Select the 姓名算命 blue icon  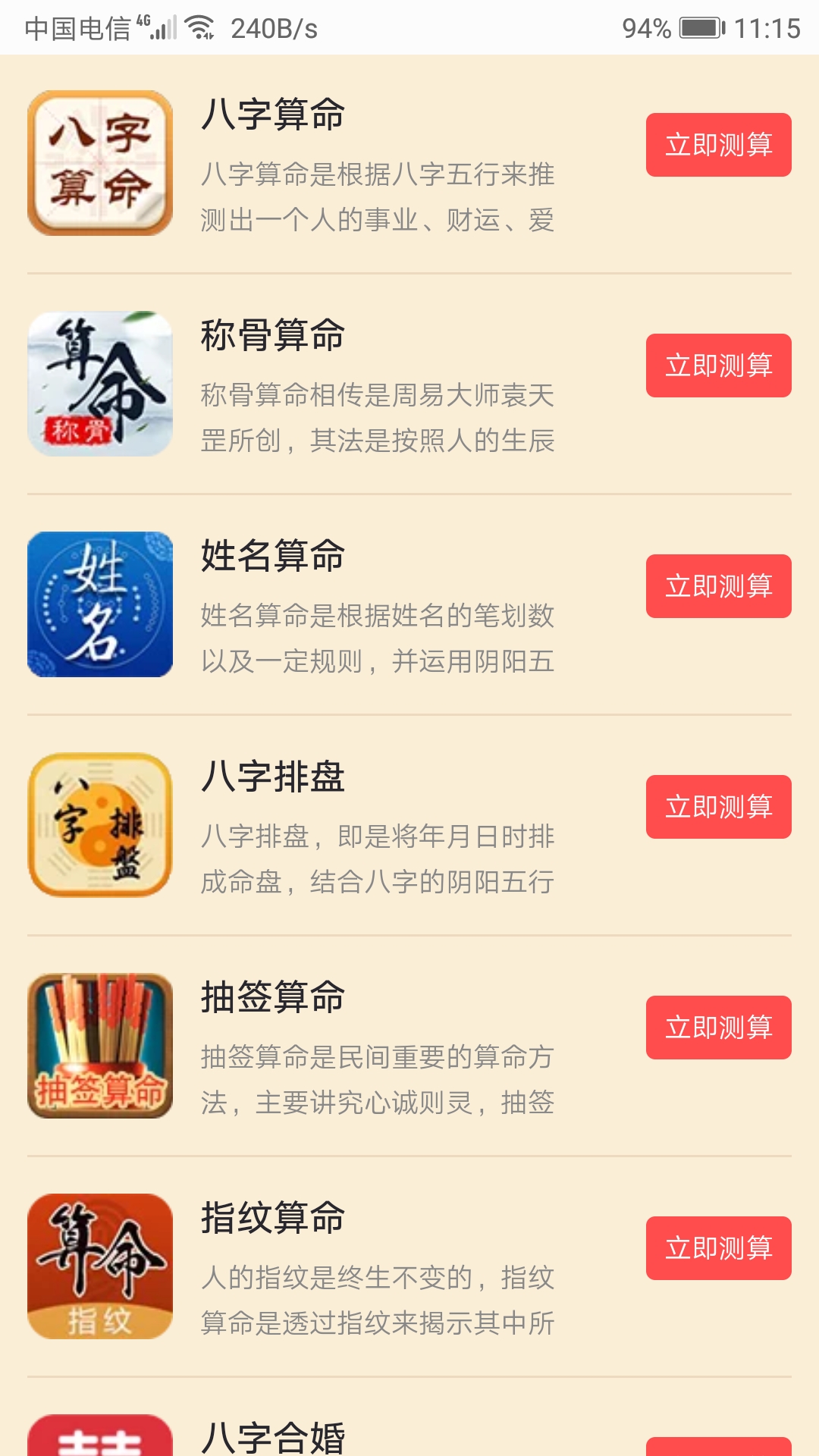tap(100, 604)
